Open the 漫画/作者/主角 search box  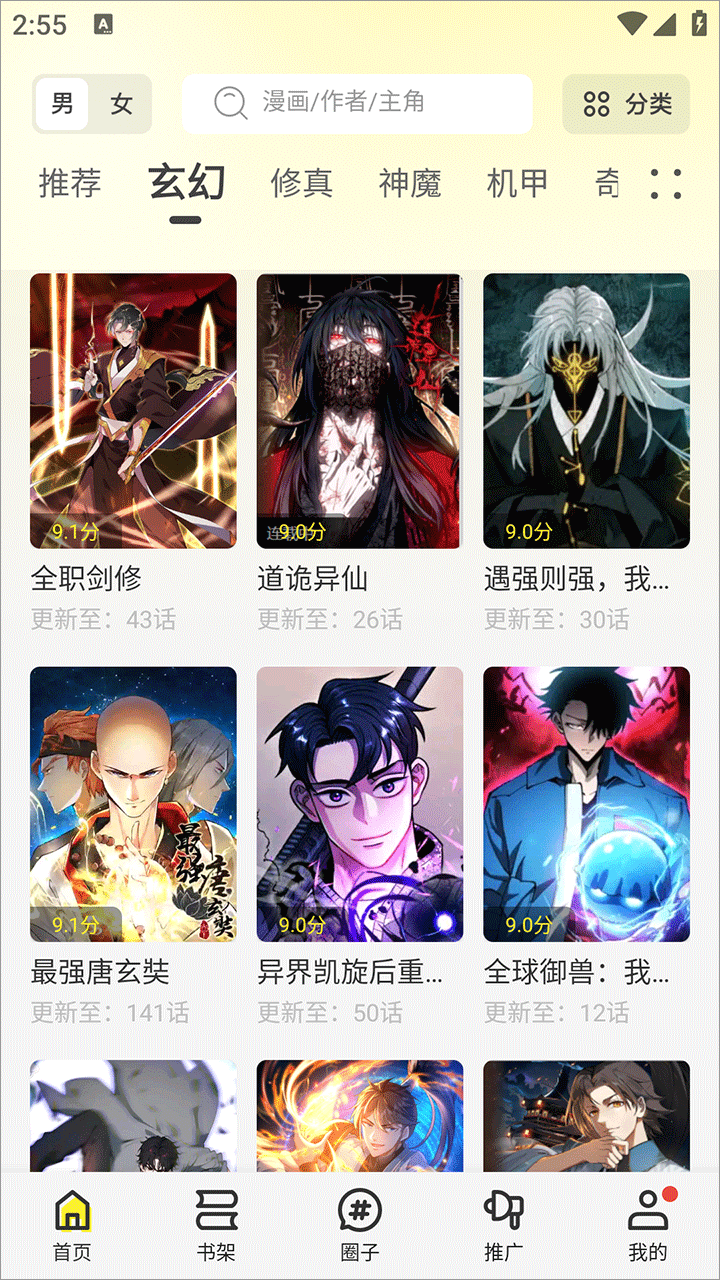tap(356, 103)
